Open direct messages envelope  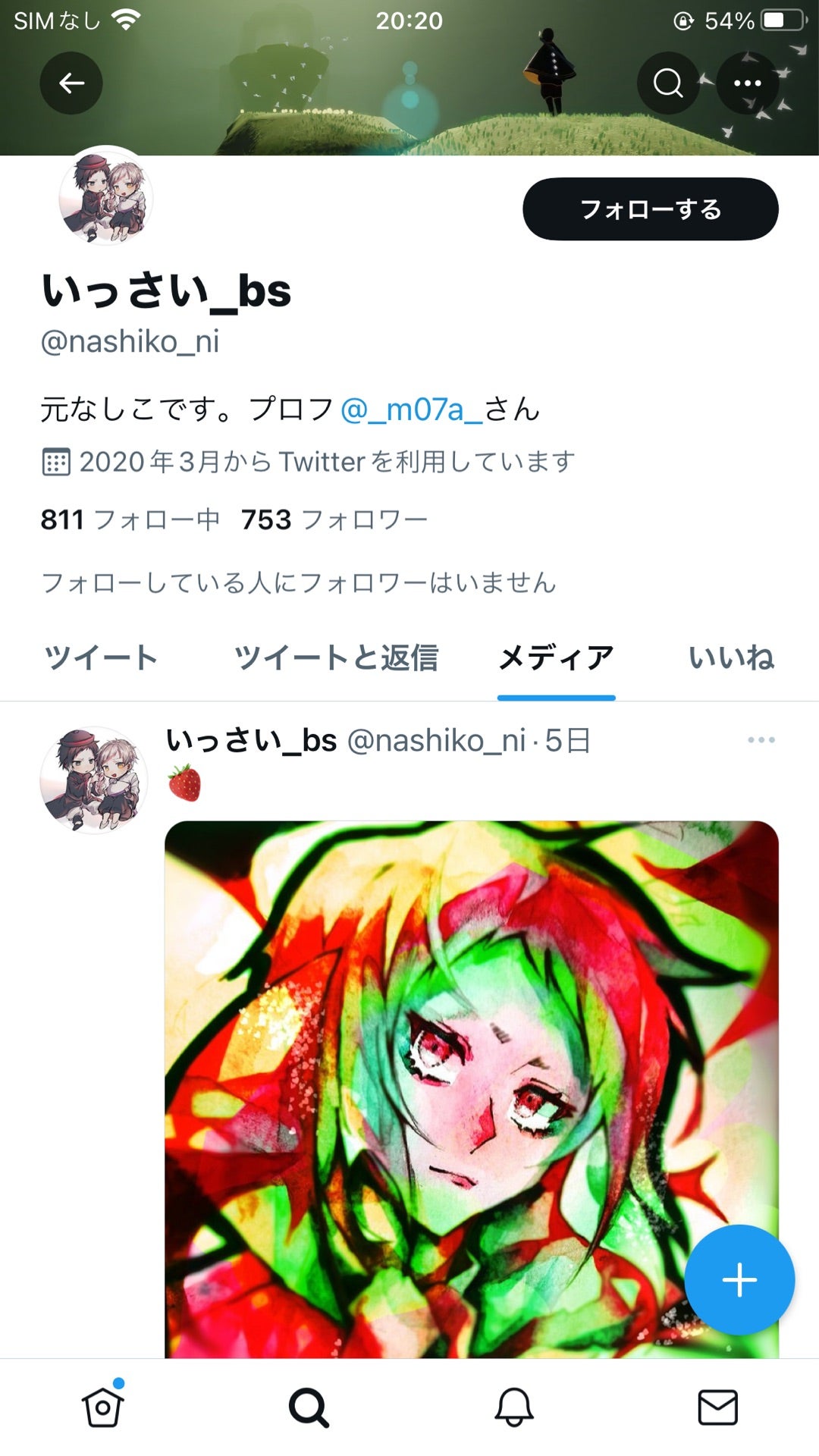[x=717, y=1407]
